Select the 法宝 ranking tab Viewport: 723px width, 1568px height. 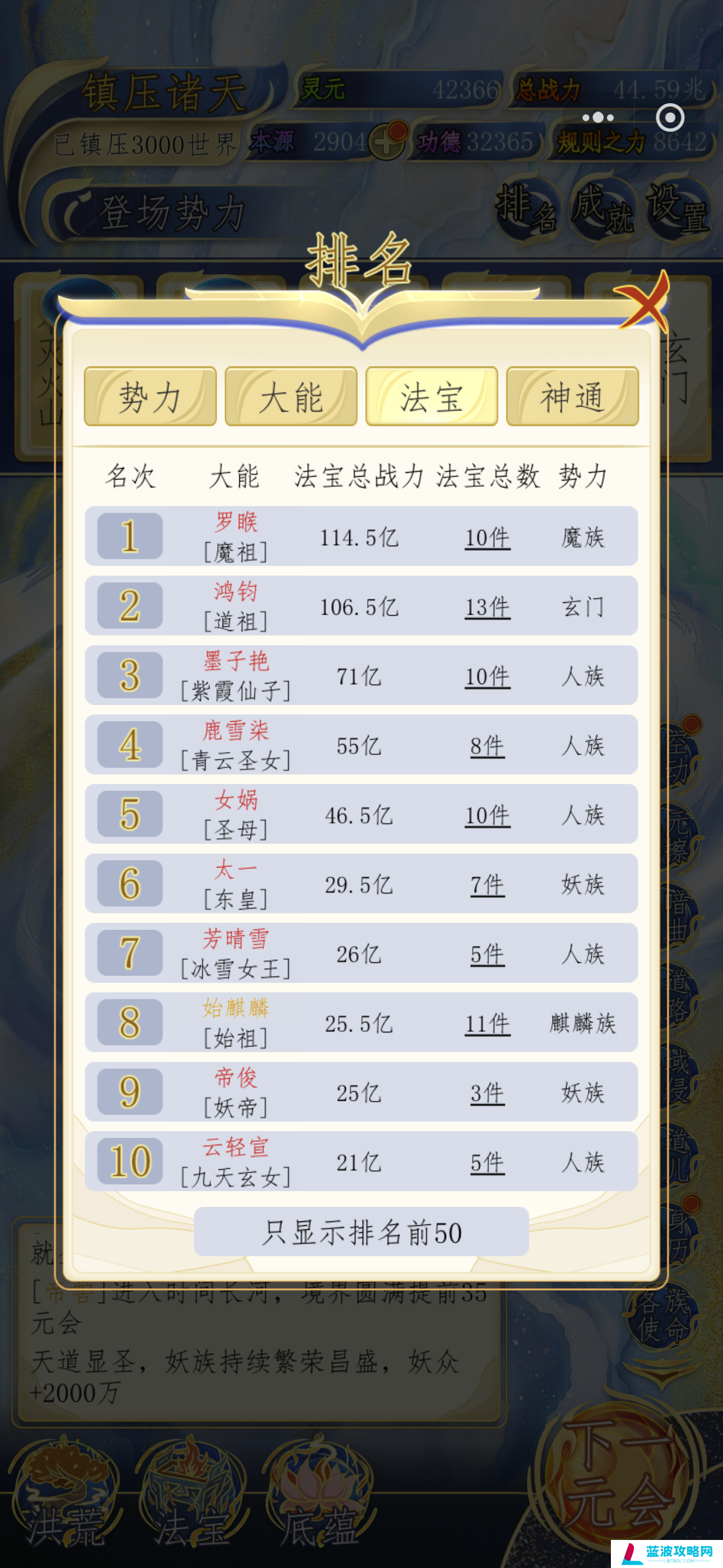[432, 397]
